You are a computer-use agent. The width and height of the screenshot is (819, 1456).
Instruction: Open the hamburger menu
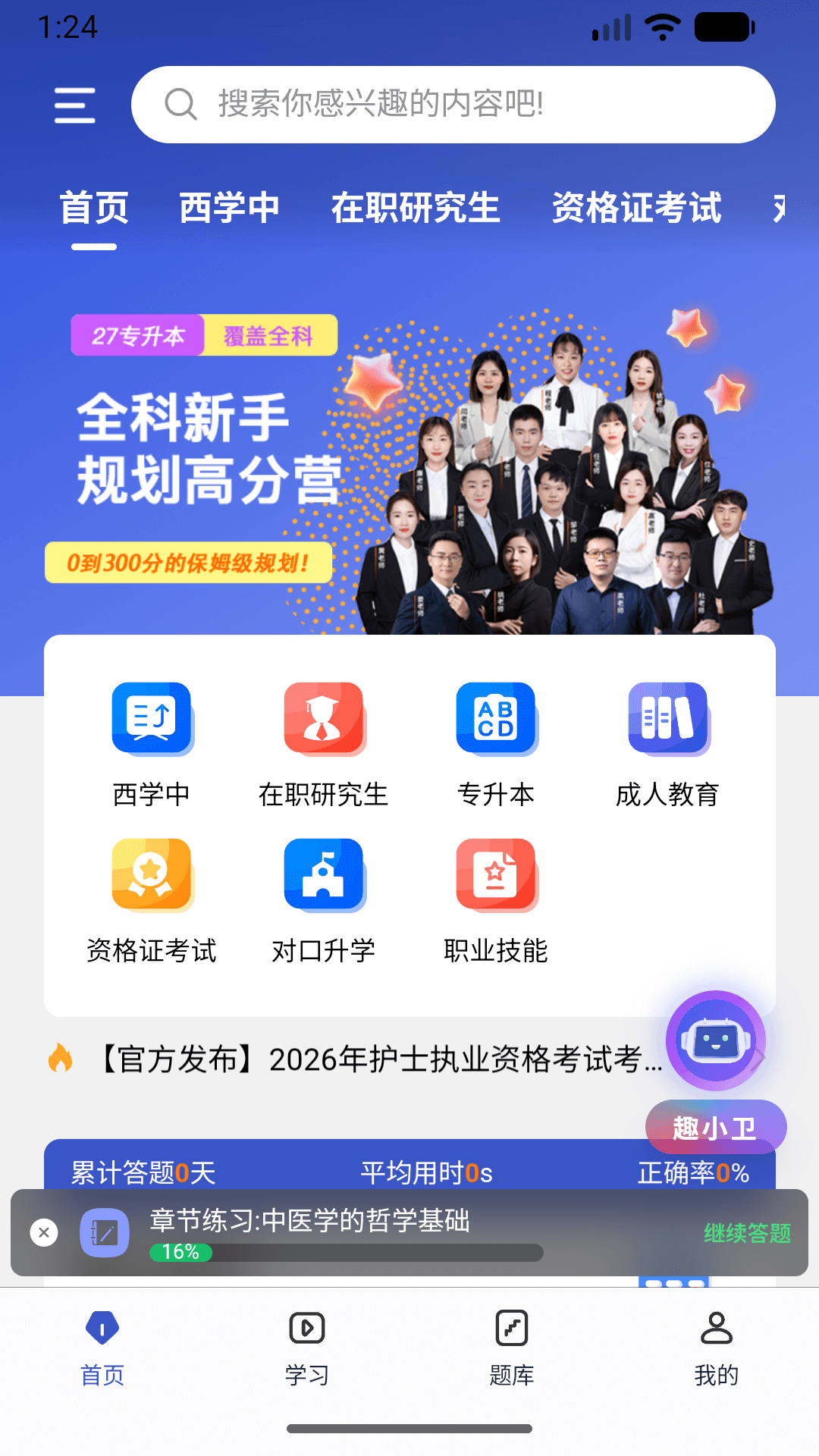pos(74,105)
